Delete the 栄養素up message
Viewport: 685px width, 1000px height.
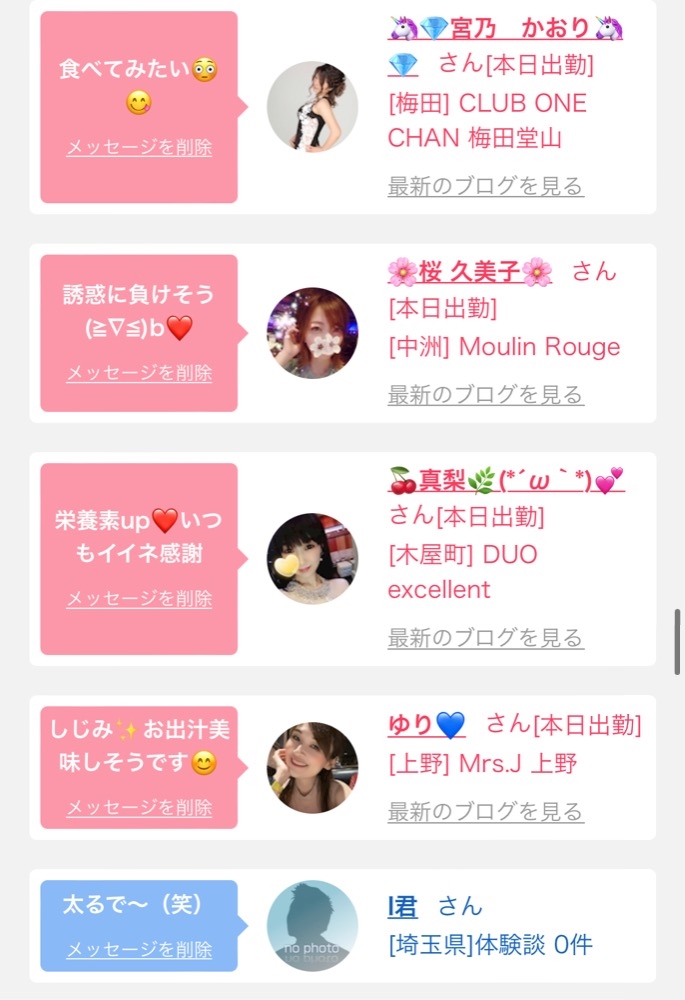pyautogui.click(x=139, y=599)
